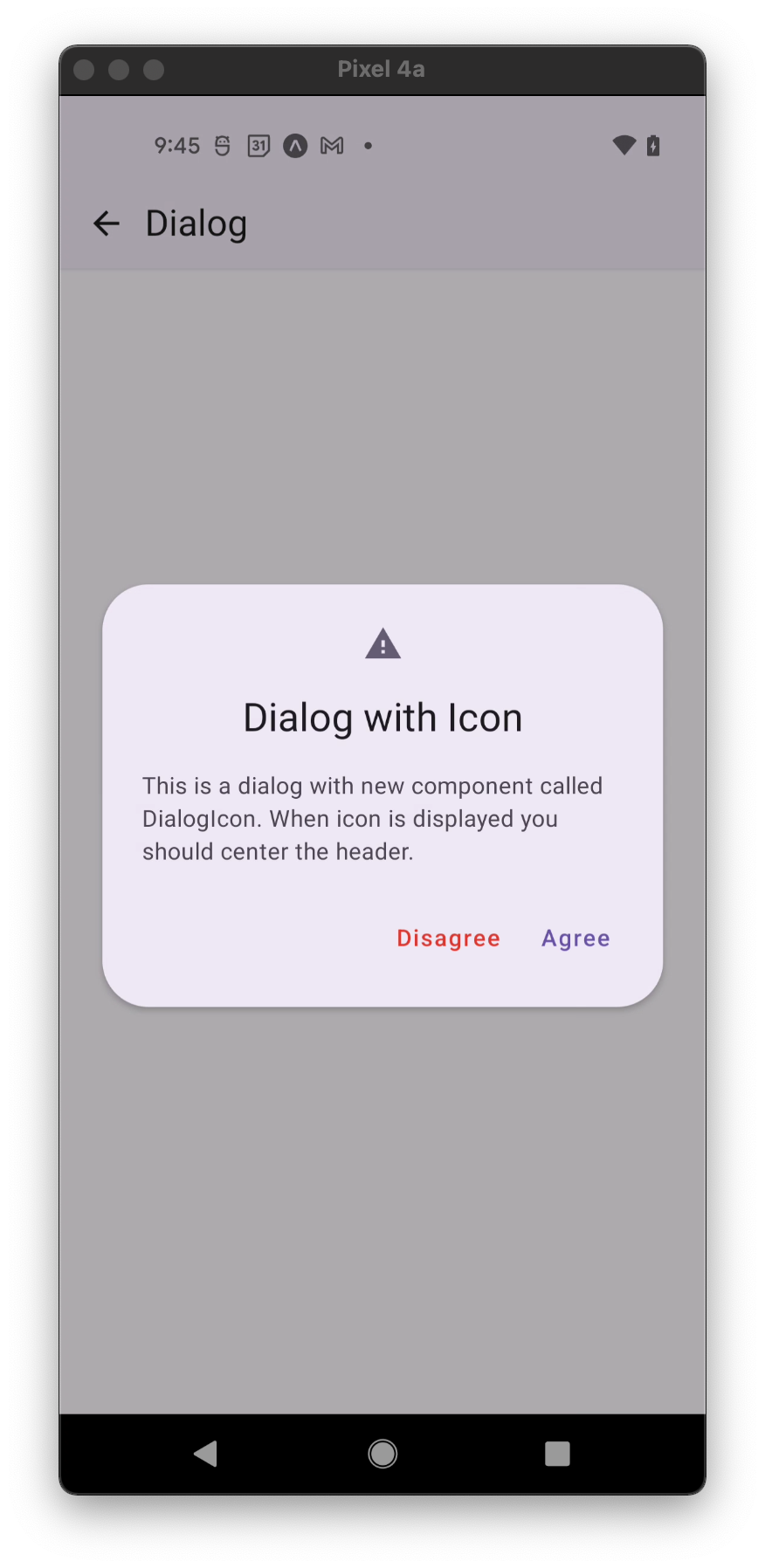Tap the system home button

(382, 1454)
